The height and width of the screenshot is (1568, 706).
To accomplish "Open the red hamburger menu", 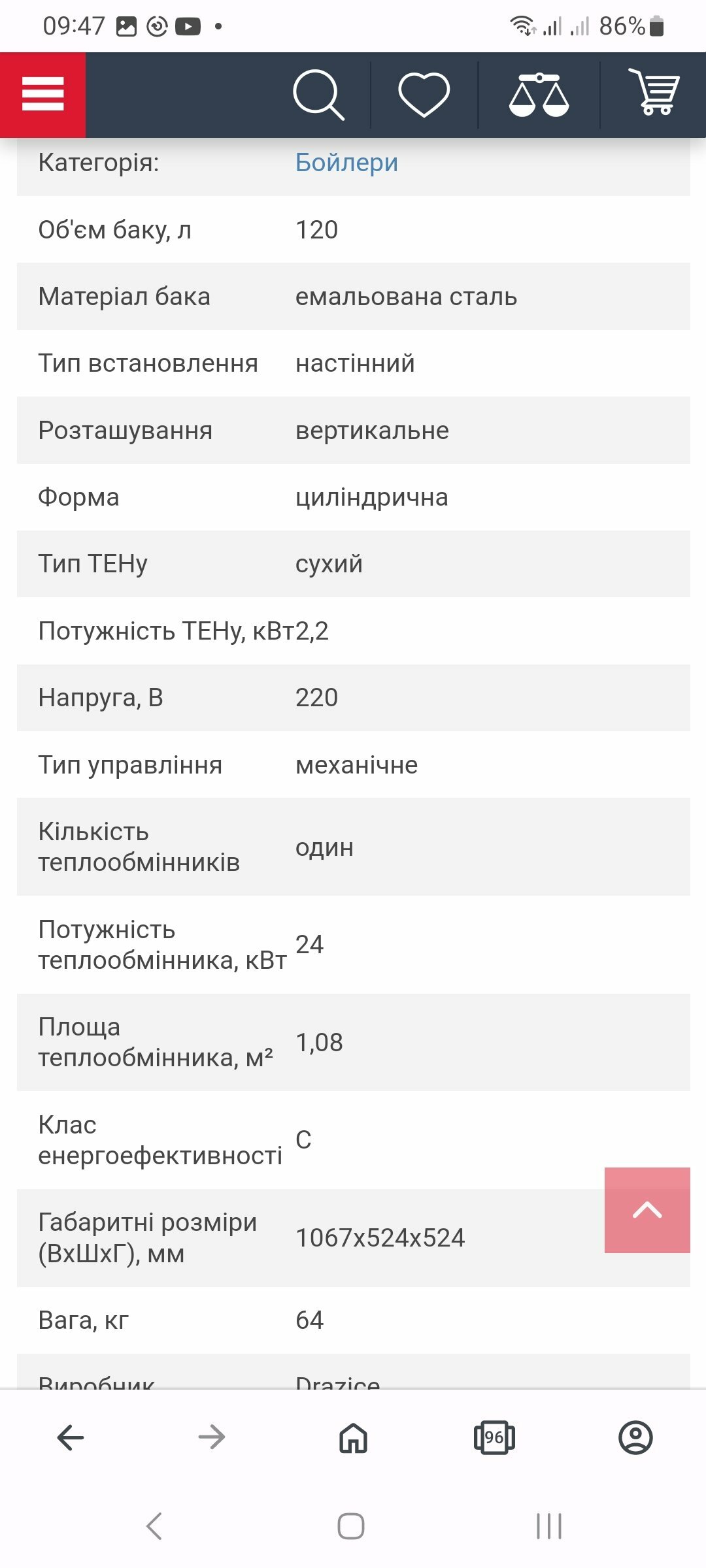I will coord(42,95).
